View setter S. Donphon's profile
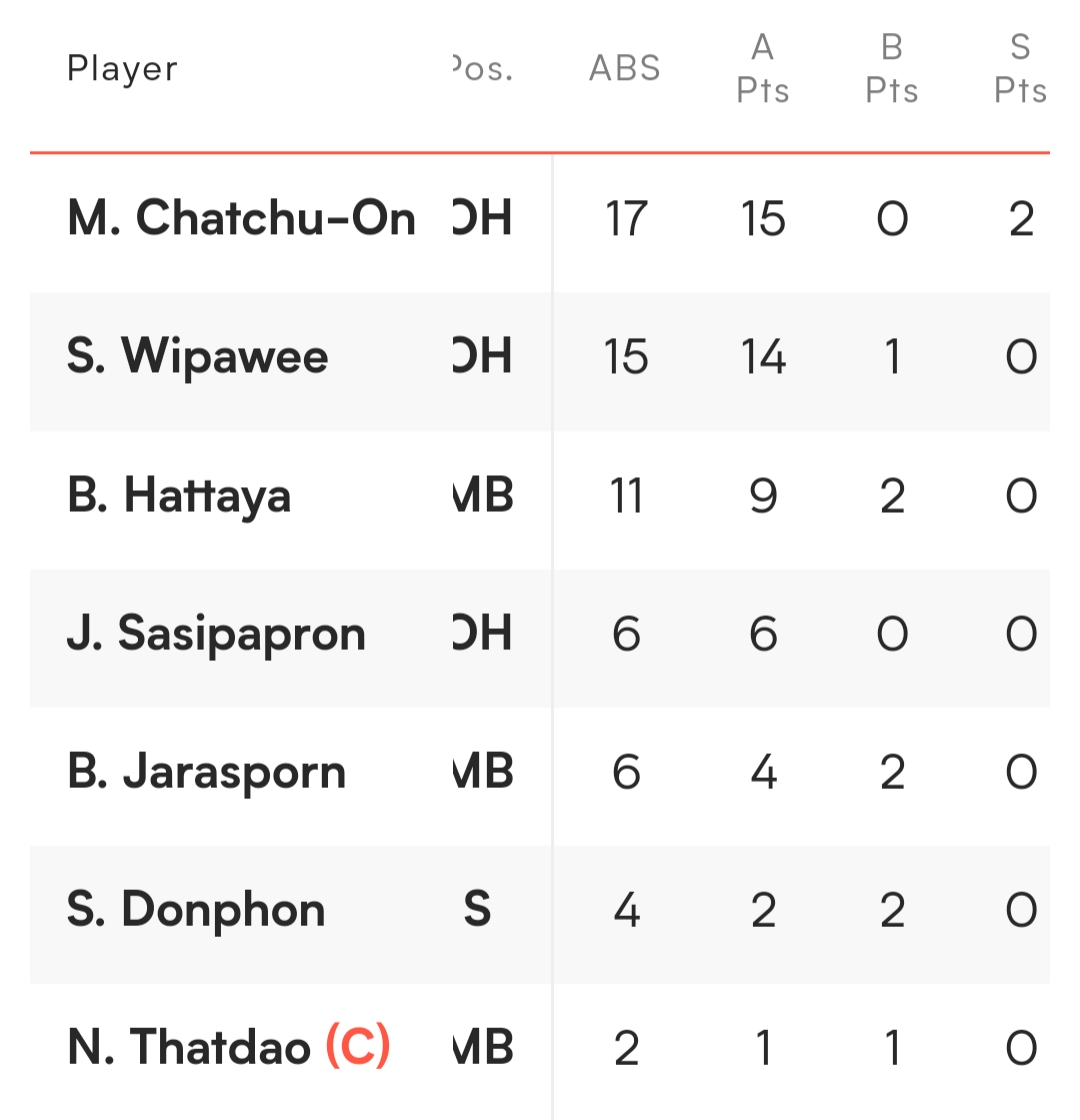Image resolution: width=1080 pixels, height=1120 pixels. pos(196,910)
